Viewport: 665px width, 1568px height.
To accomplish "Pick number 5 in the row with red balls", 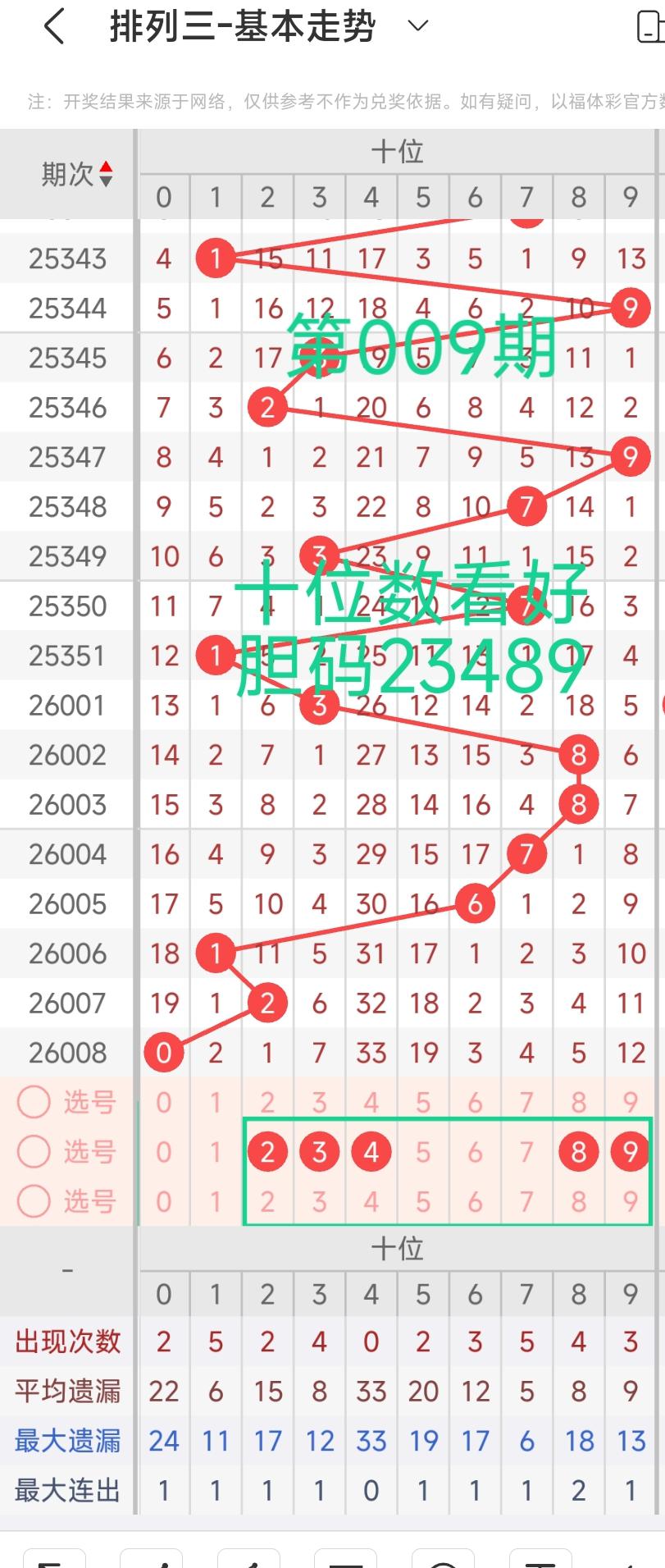I will 423,1152.
